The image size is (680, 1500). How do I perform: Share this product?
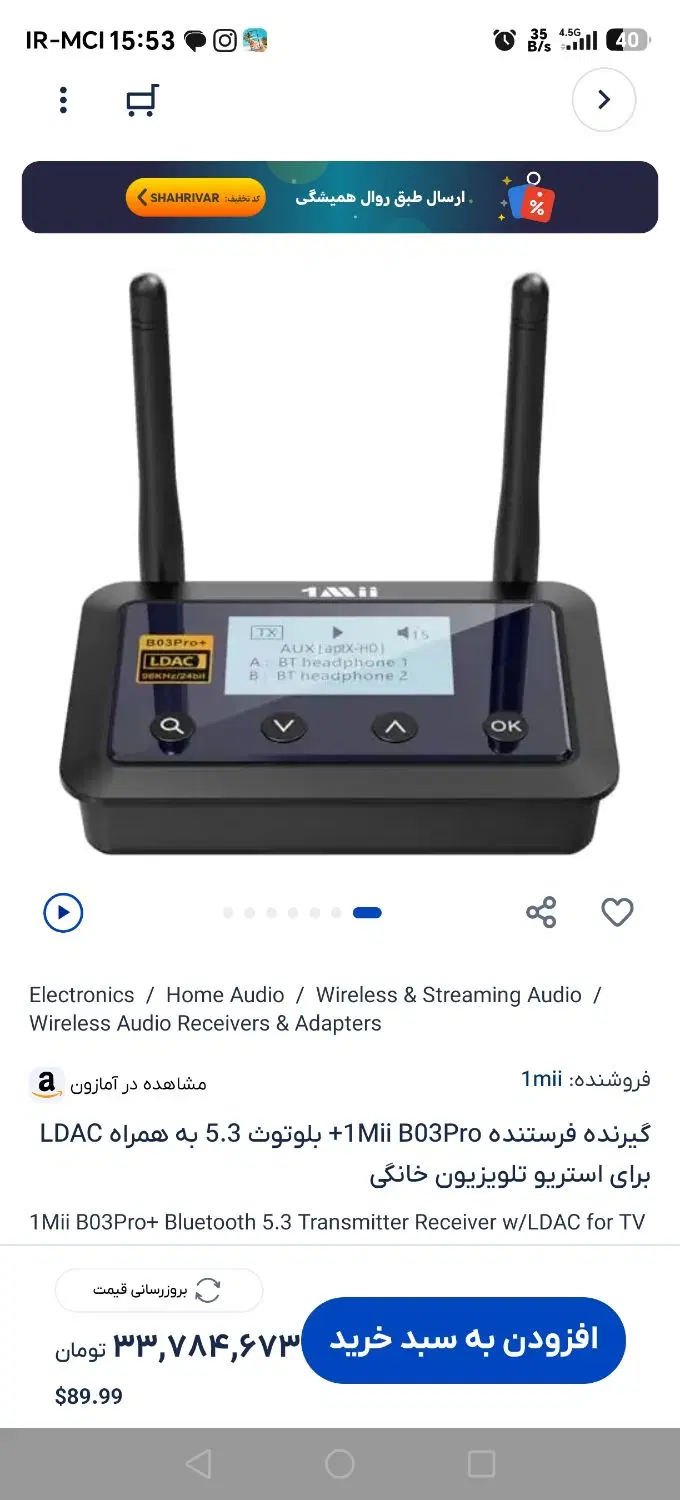(x=541, y=912)
